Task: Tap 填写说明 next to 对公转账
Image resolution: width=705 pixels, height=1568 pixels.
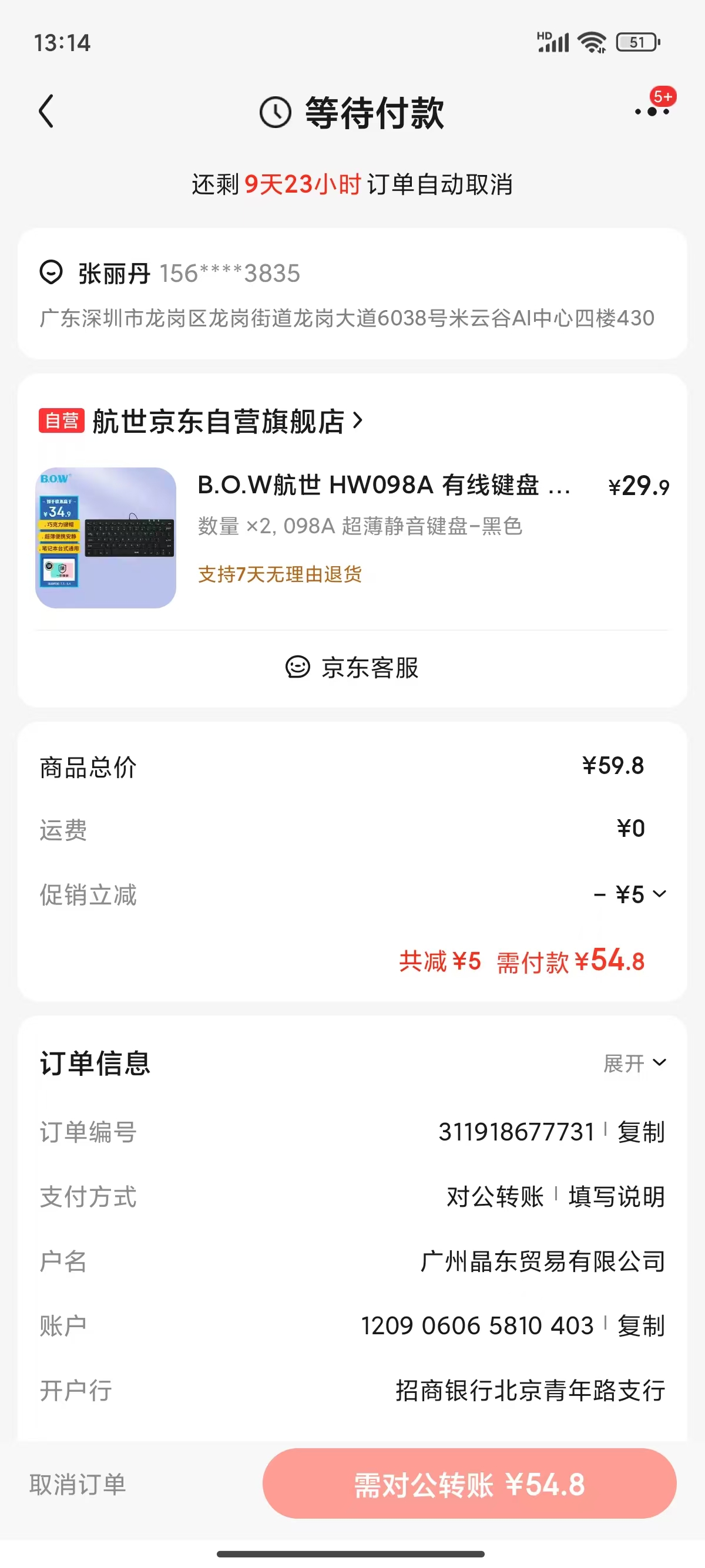Action: [x=616, y=1197]
